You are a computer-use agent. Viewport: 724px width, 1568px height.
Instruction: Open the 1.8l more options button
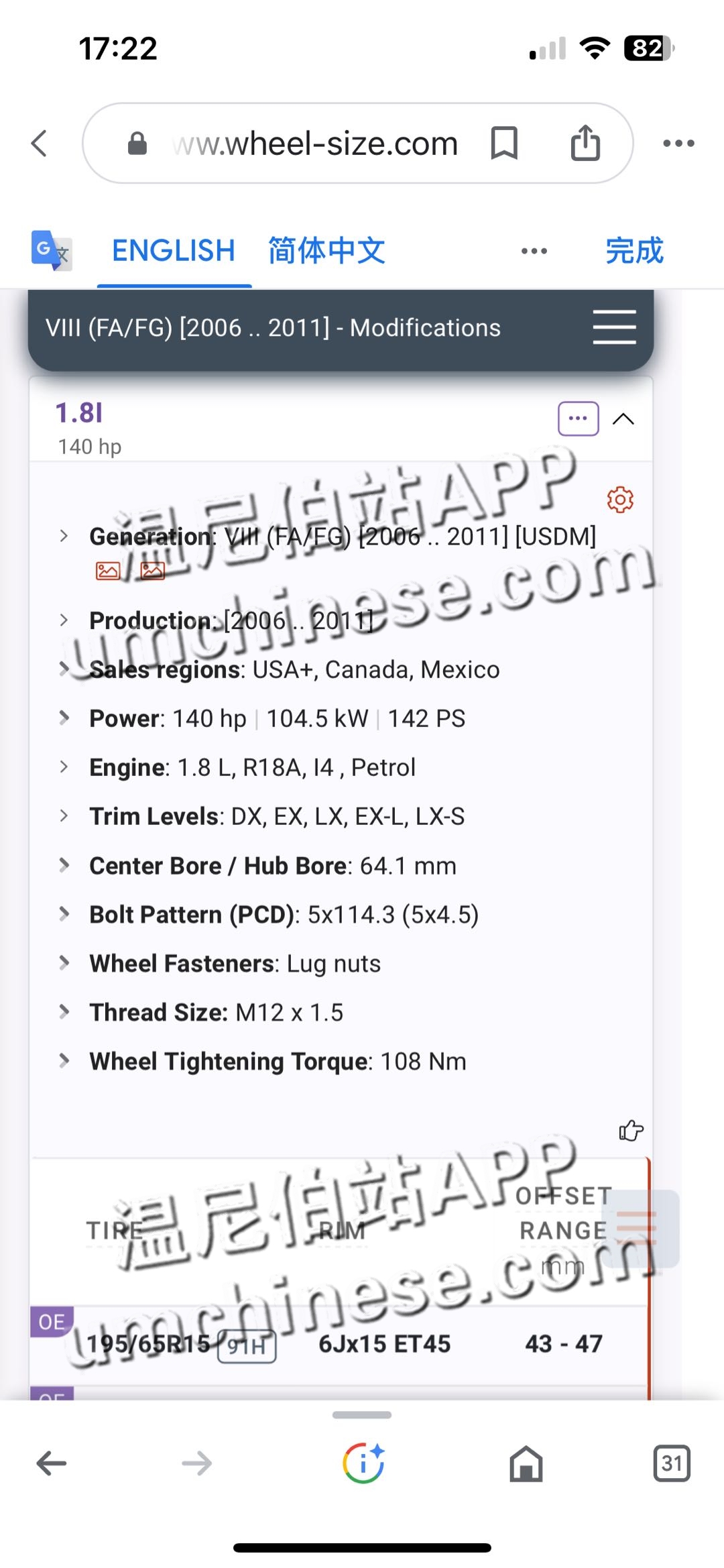[578, 418]
